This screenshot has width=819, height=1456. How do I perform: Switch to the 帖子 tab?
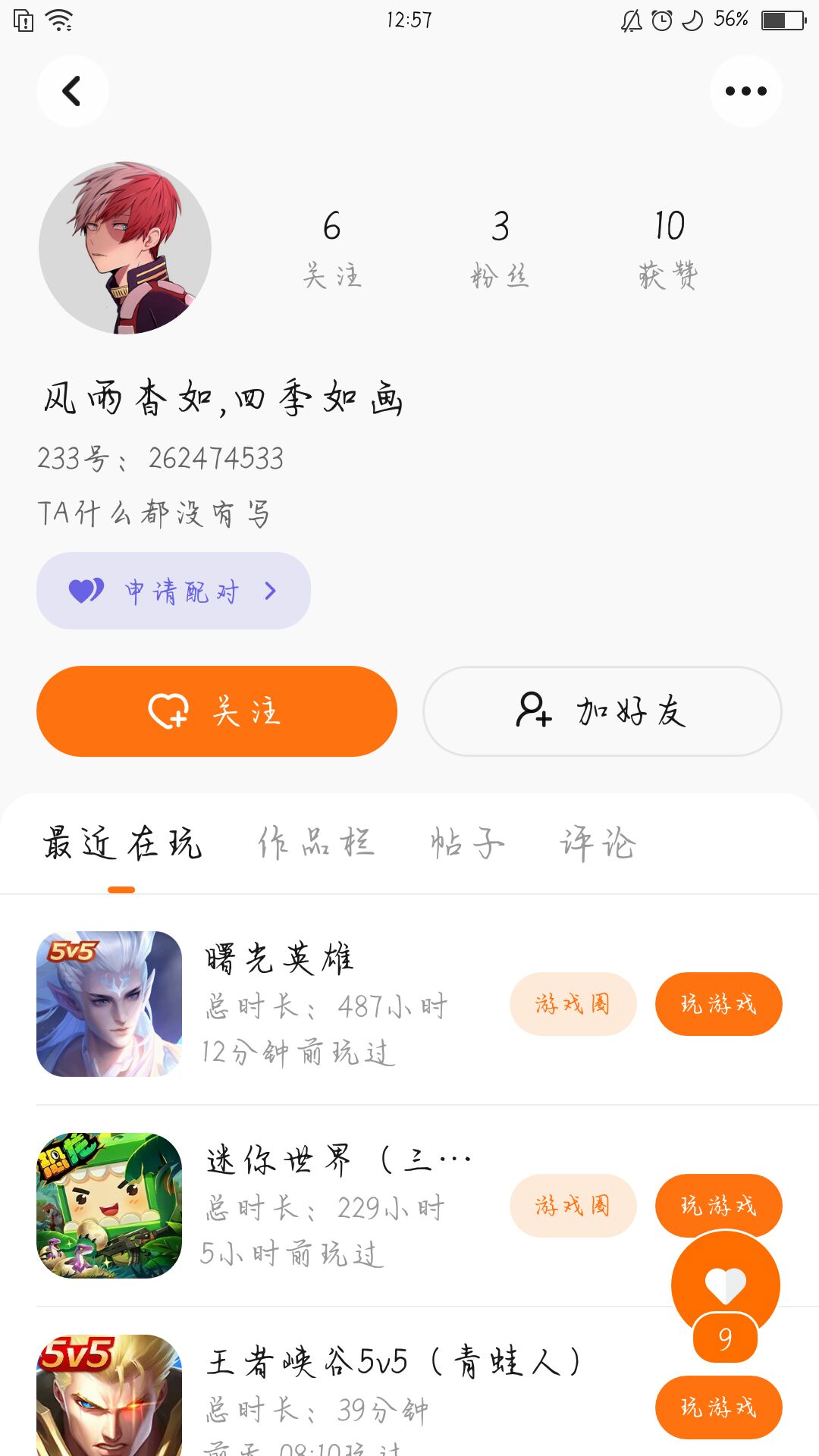(x=467, y=843)
